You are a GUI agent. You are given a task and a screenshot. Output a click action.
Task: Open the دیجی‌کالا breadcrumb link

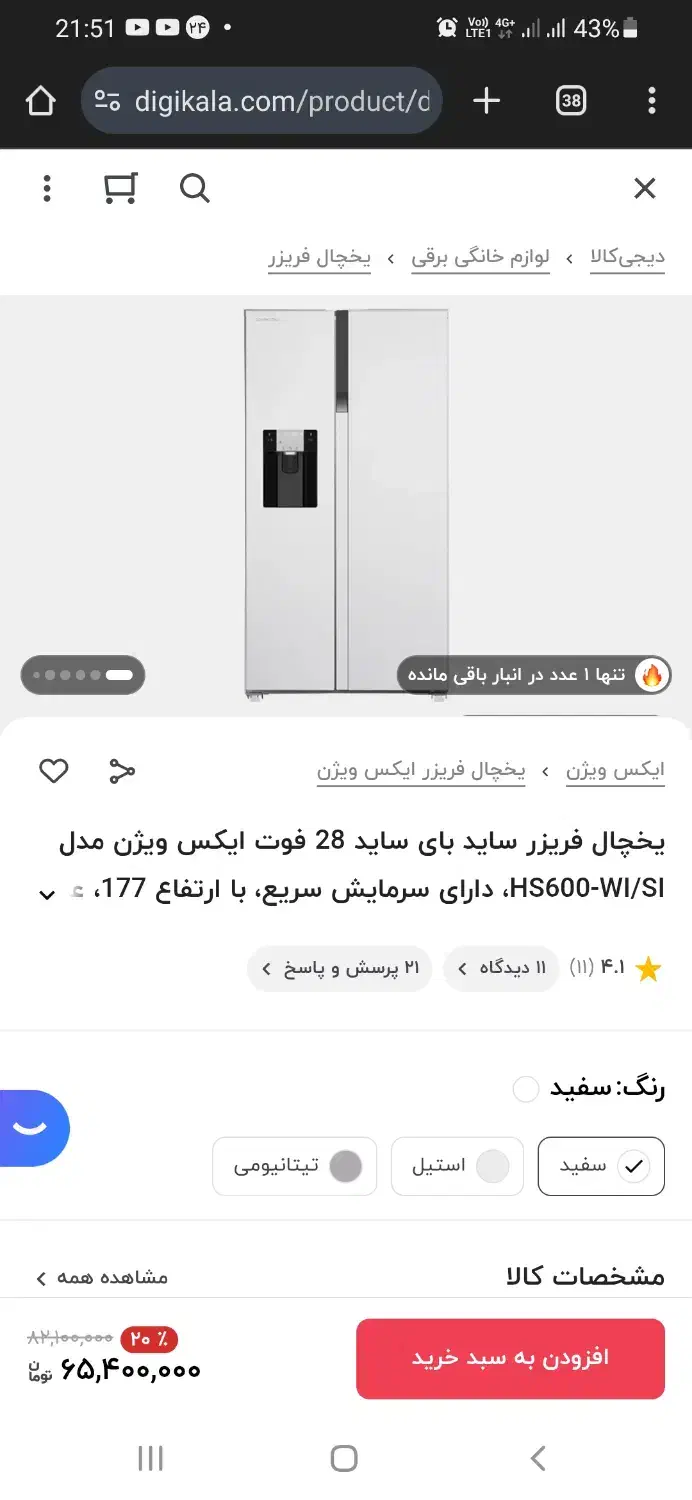(x=628, y=257)
